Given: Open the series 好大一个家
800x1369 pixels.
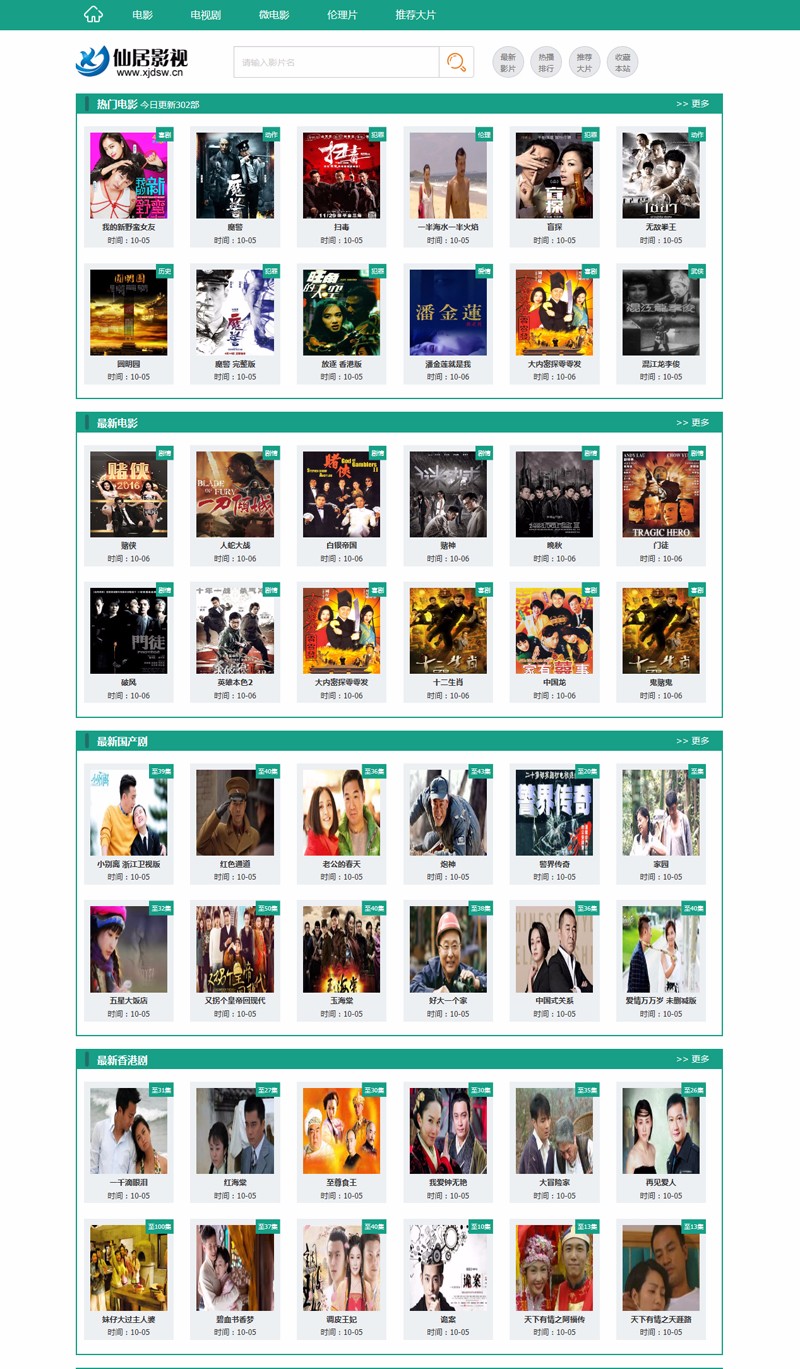Looking at the screenshot, I should coord(448,949).
